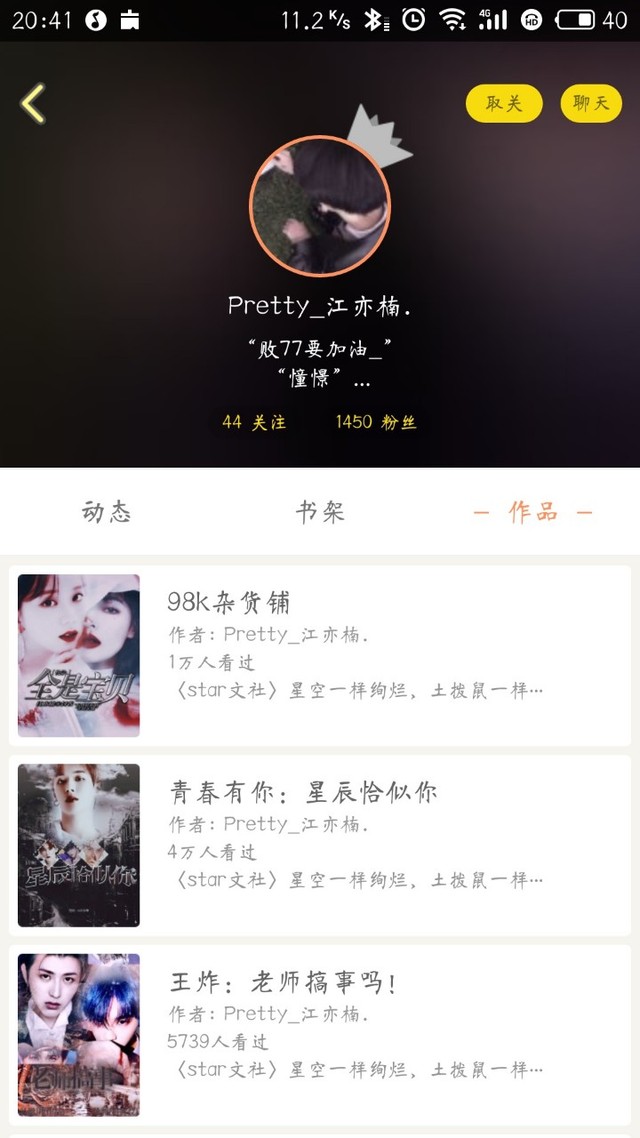View the user's profile avatar

pyautogui.click(x=320, y=206)
